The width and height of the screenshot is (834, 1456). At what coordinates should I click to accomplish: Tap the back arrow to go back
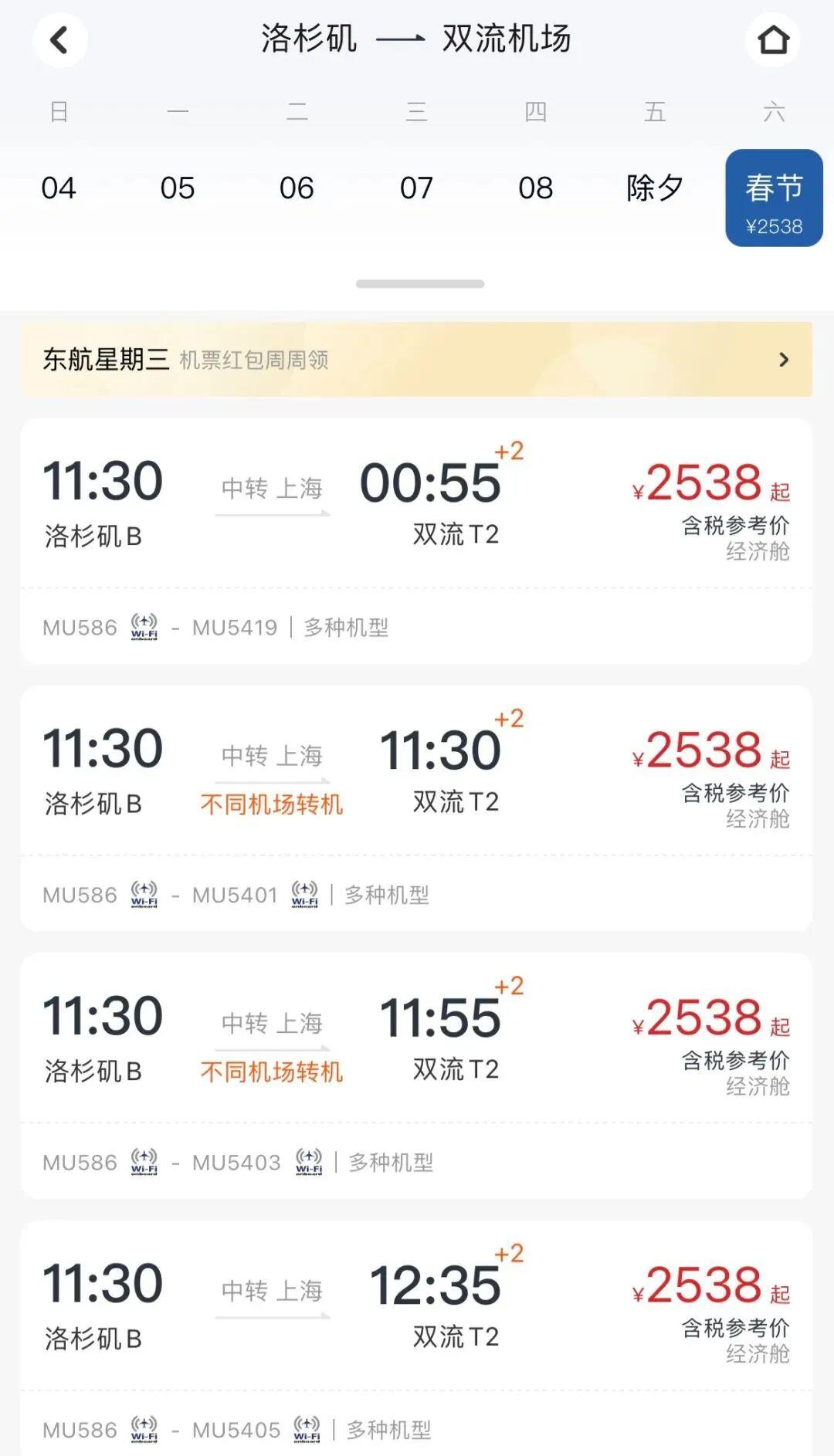click(x=60, y=40)
